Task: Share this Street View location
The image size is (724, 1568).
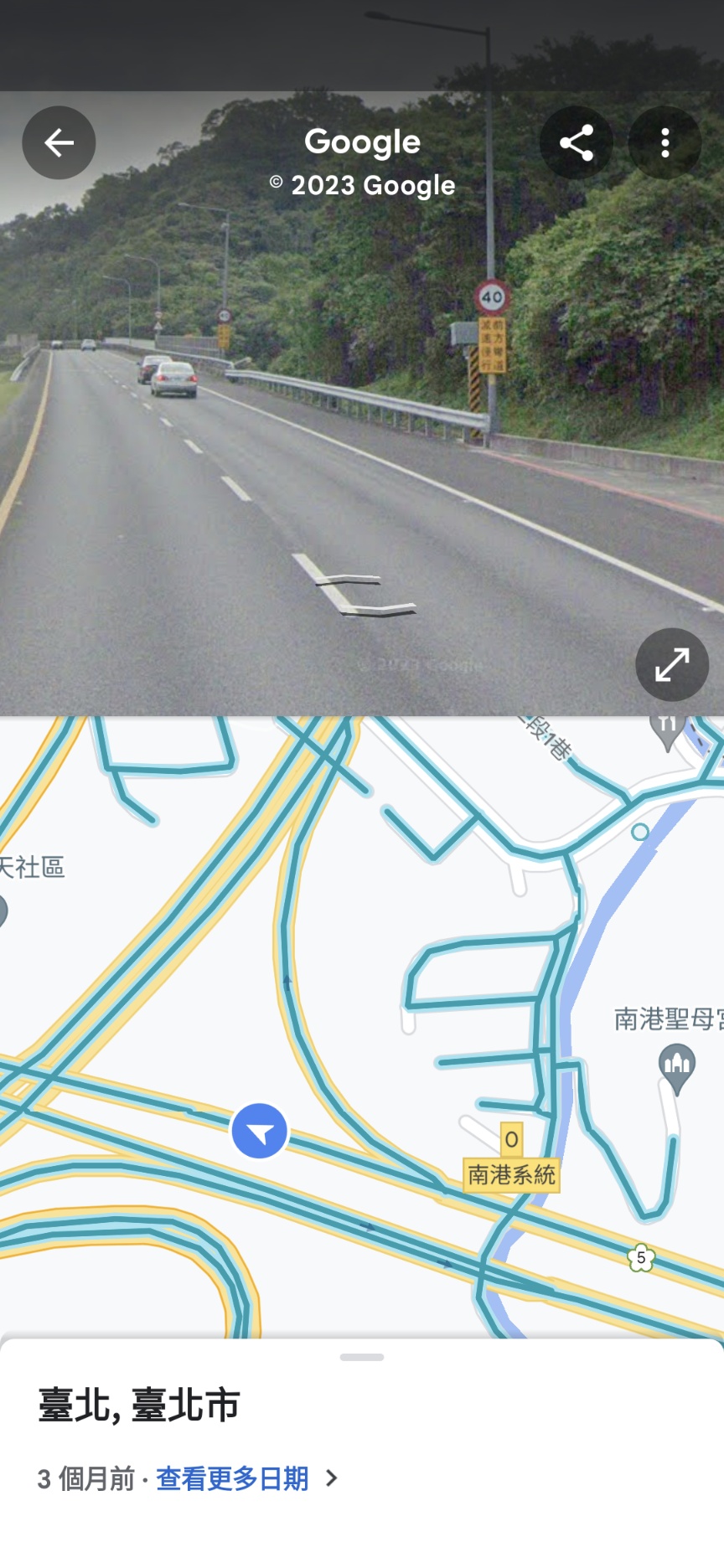Action: 577,142
